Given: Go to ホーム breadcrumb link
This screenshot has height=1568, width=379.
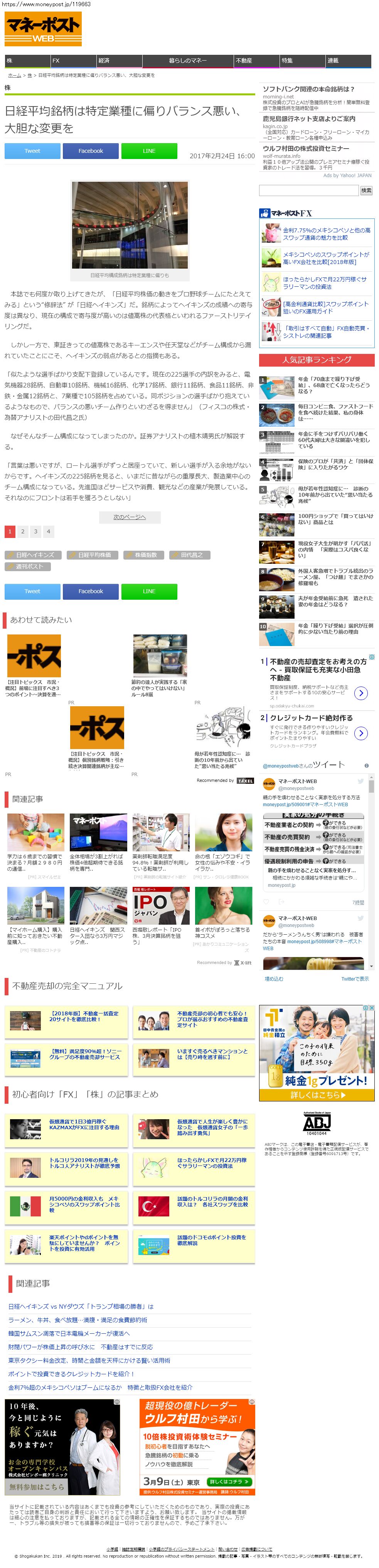Looking at the screenshot, I should 15,76.
